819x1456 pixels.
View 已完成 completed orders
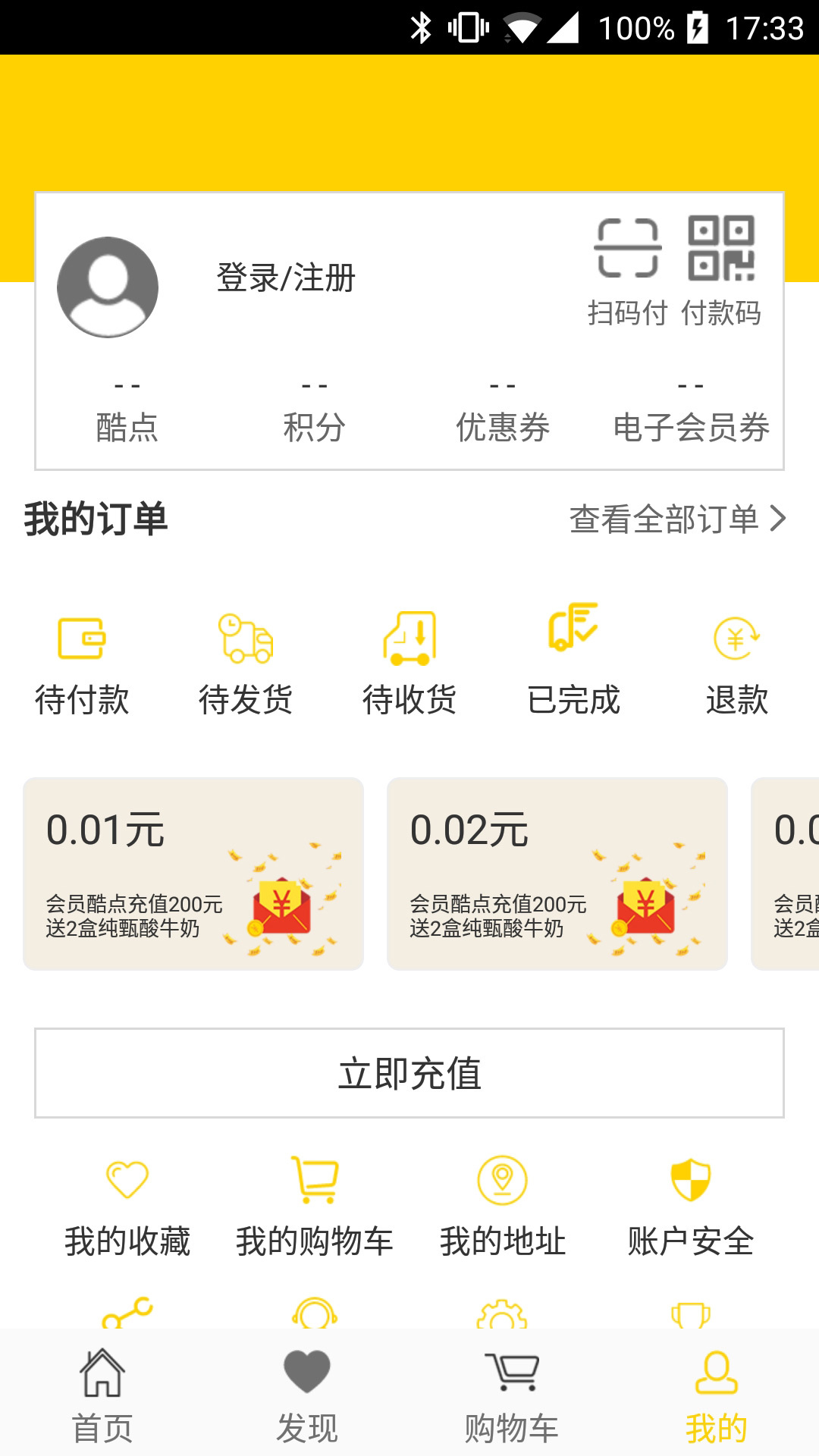(573, 664)
